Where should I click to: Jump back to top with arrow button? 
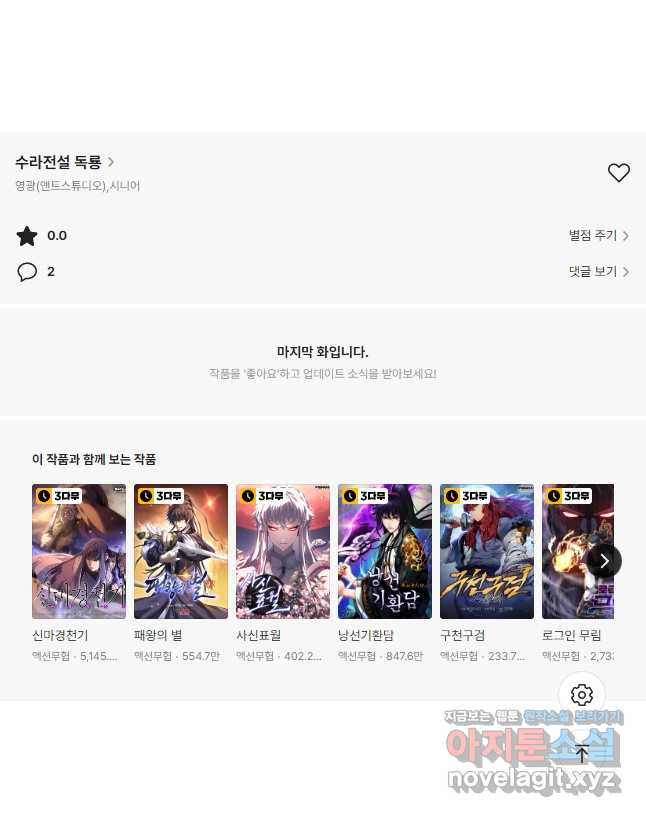click(x=582, y=754)
